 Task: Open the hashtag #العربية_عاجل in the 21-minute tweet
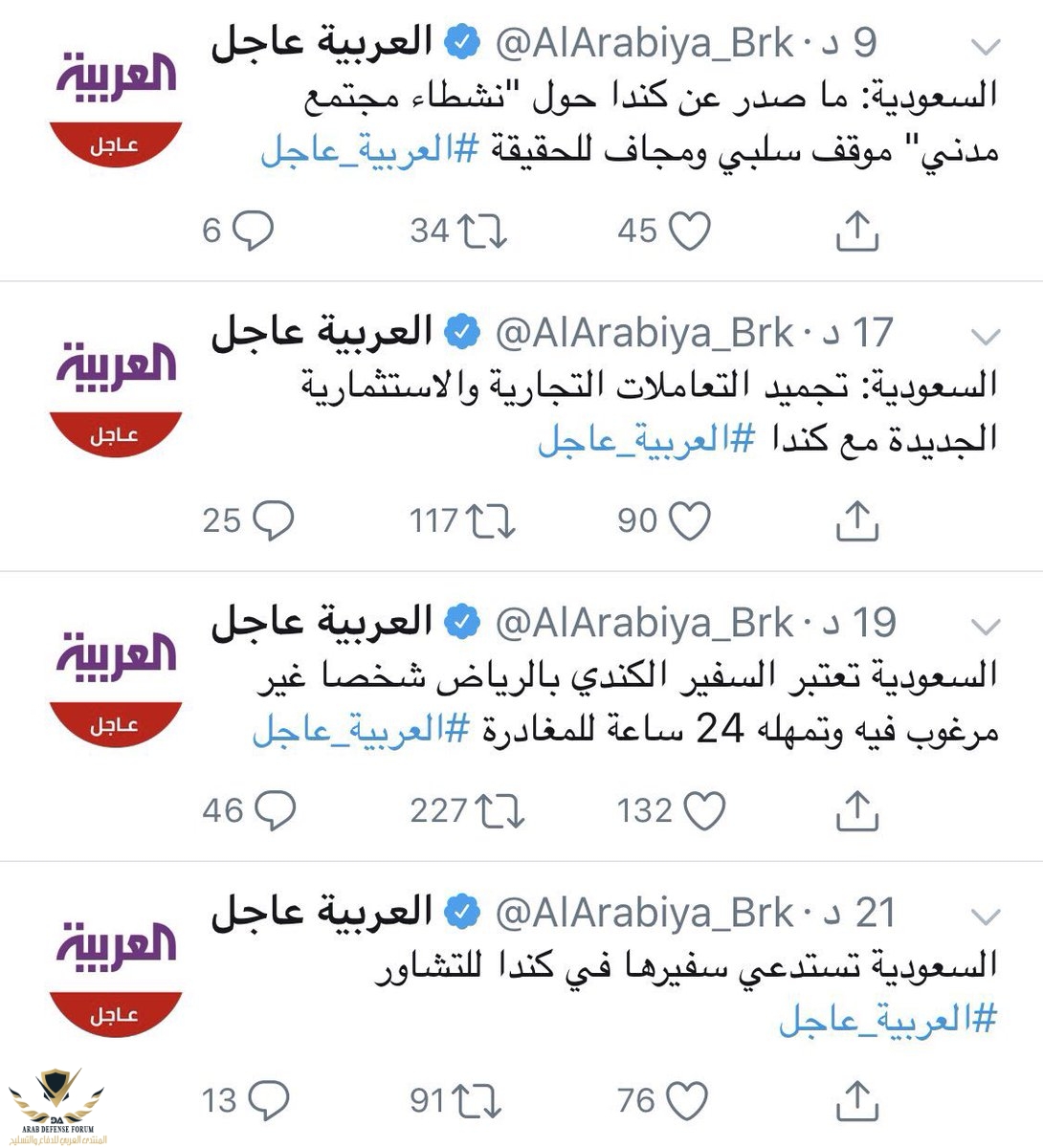(x=887, y=1021)
